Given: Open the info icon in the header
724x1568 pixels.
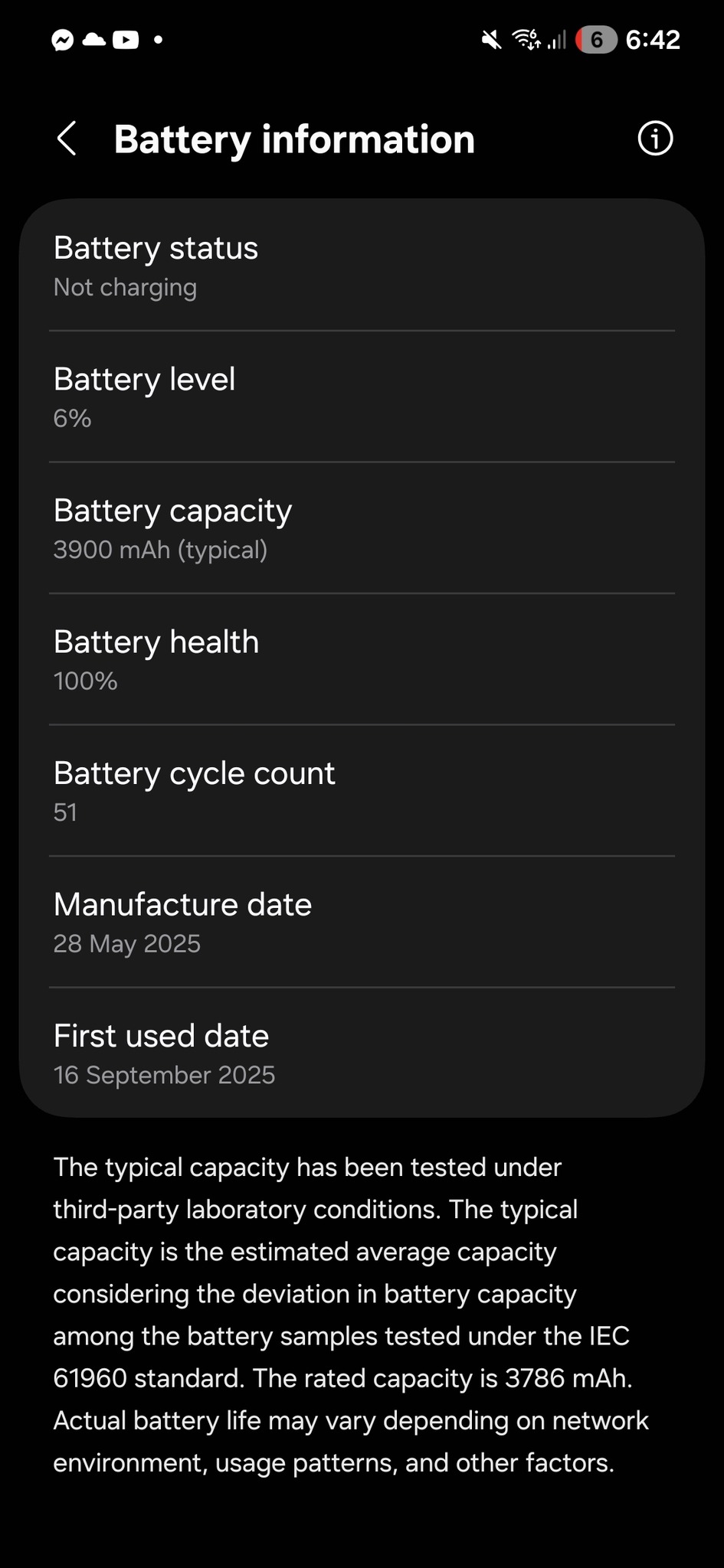Looking at the screenshot, I should [655, 139].
